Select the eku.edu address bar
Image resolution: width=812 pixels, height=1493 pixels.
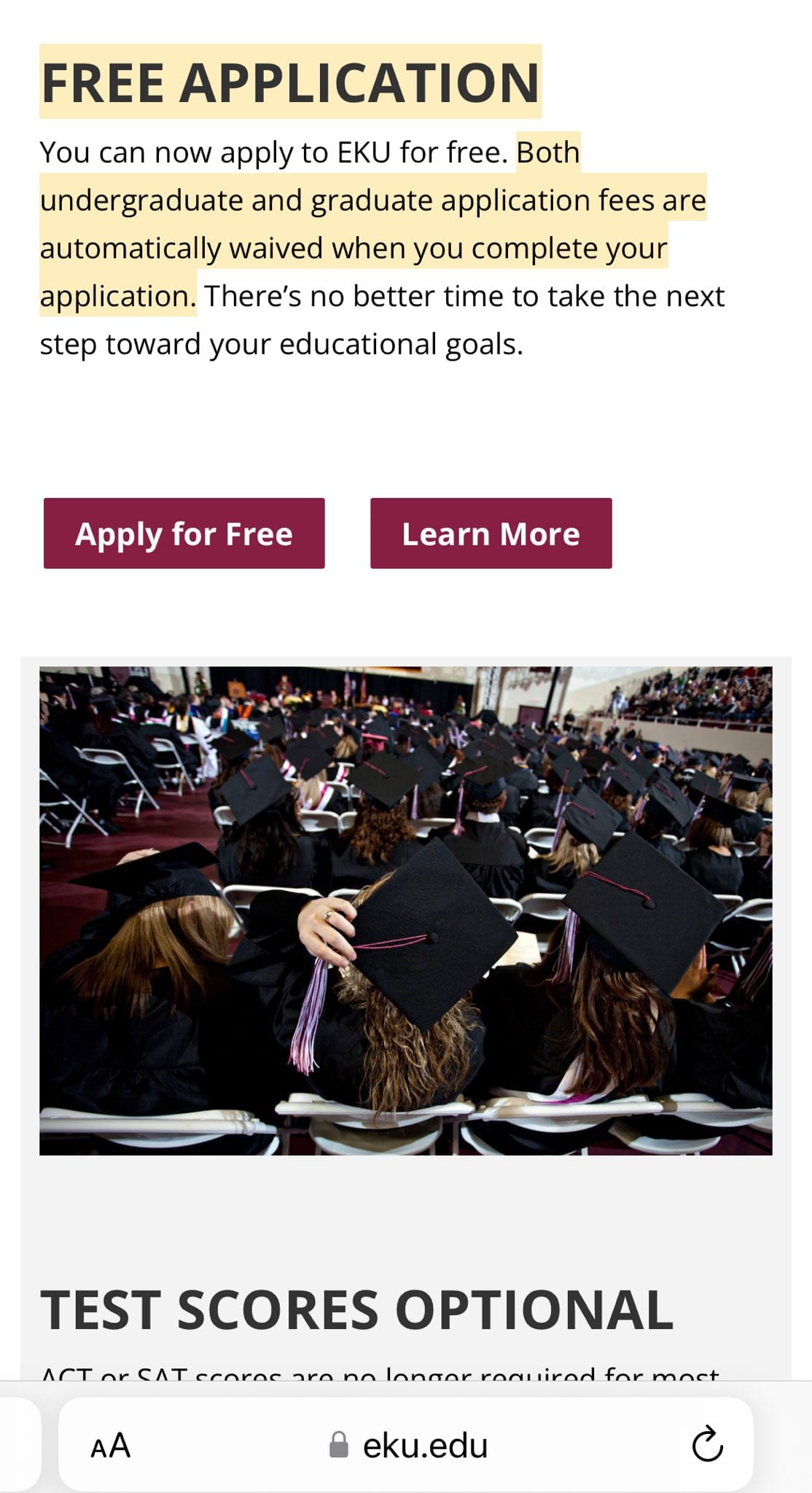click(425, 1445)
